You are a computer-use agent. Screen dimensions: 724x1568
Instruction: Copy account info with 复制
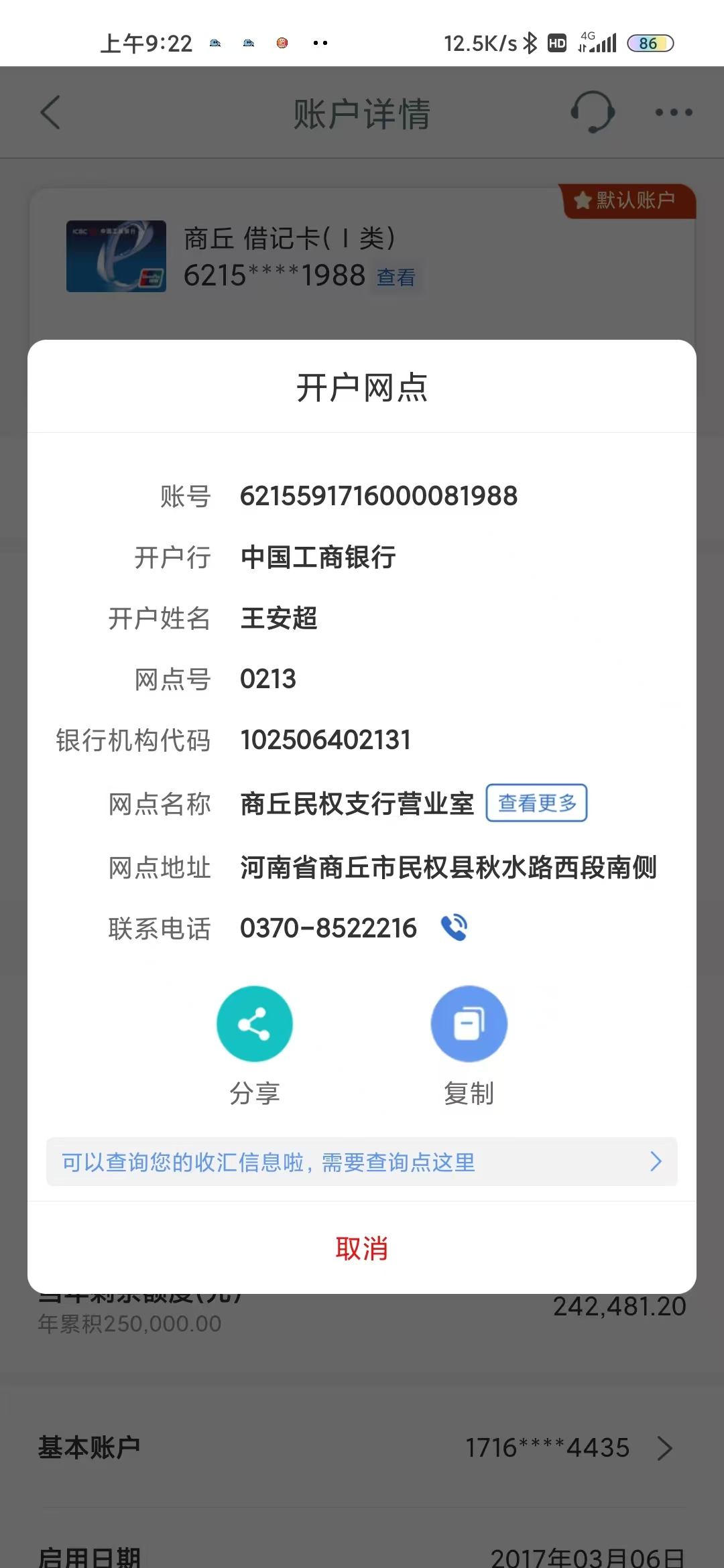[x=469, y=1024]
